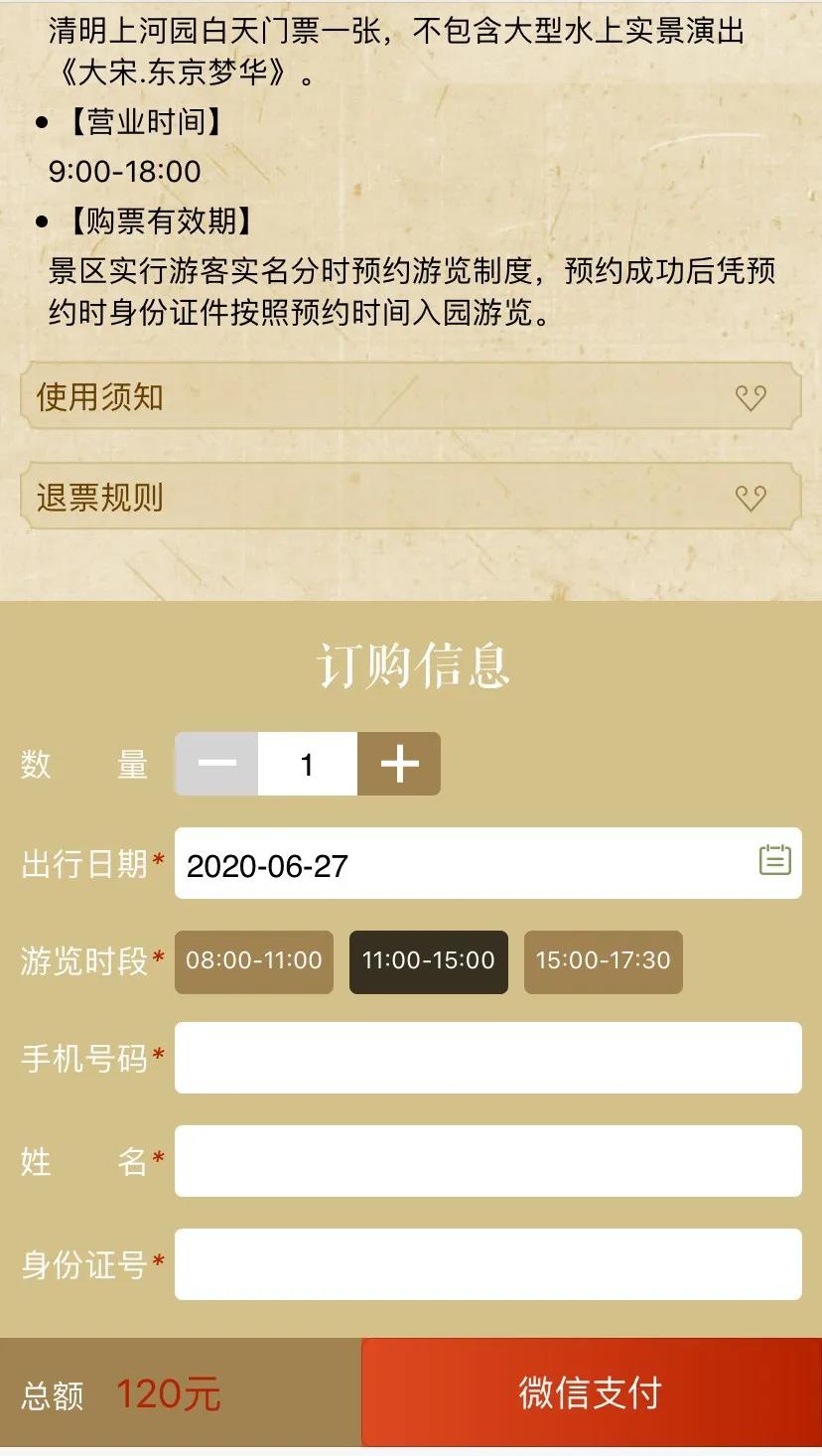Focus the 手机号码 input field
The image size is (822, 1456).
click(x=487, y=1058)
